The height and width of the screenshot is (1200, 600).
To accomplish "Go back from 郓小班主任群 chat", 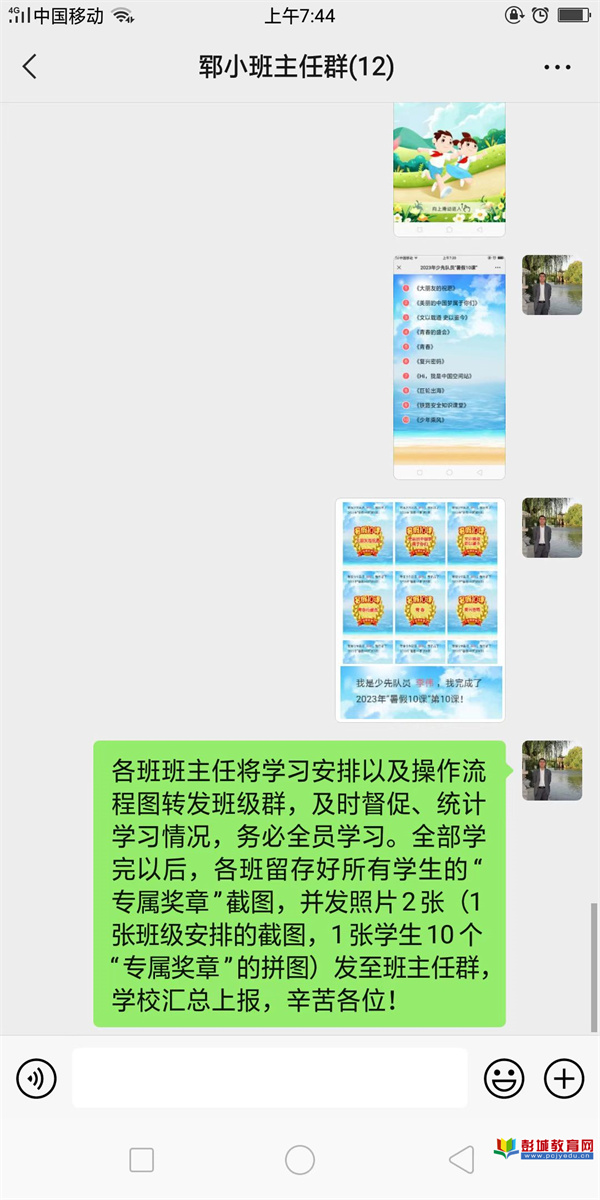I will pos(29,67).
